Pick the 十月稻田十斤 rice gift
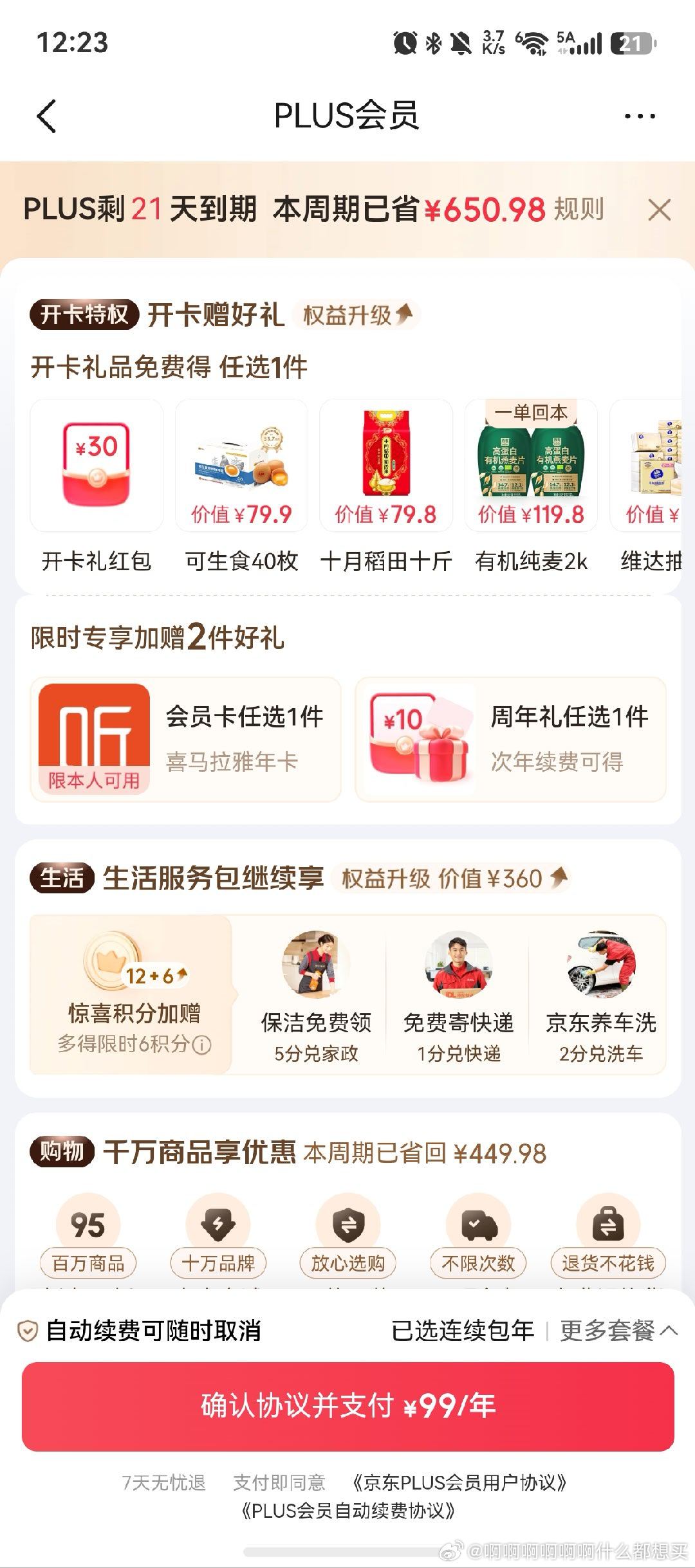Image resolution: width=695 pixels, height=1568 pixels. pos(386,487)
